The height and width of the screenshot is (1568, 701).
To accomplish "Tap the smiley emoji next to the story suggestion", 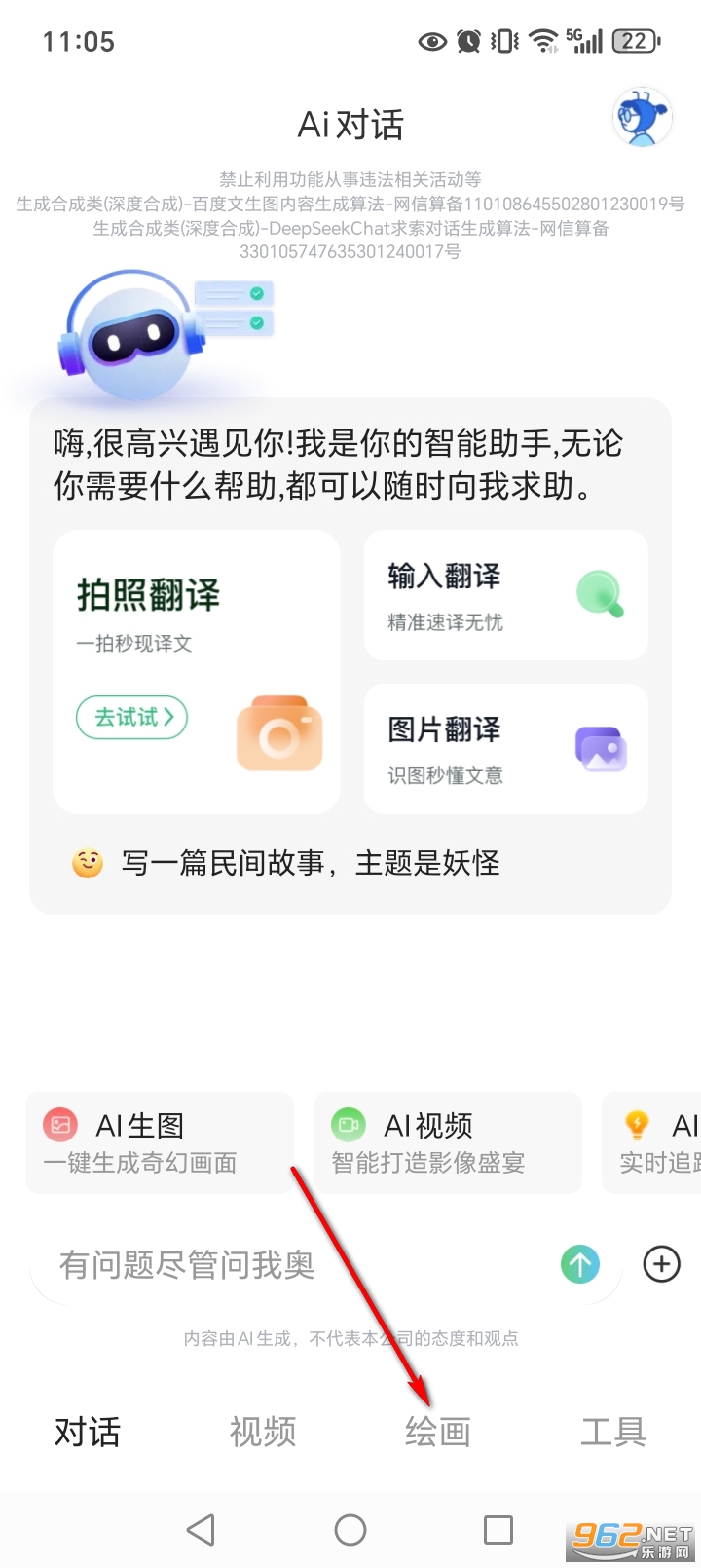I will point(88,863).
